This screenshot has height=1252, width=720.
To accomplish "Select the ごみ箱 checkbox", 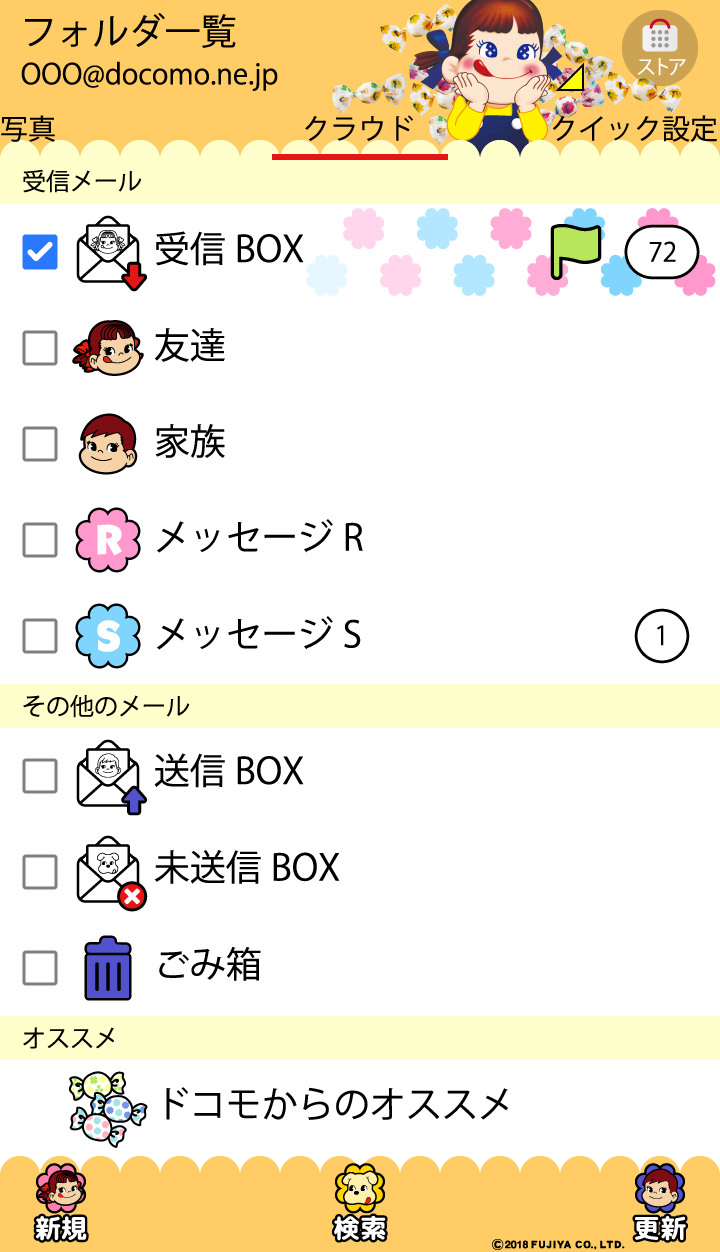I will (x=40, y=967).
